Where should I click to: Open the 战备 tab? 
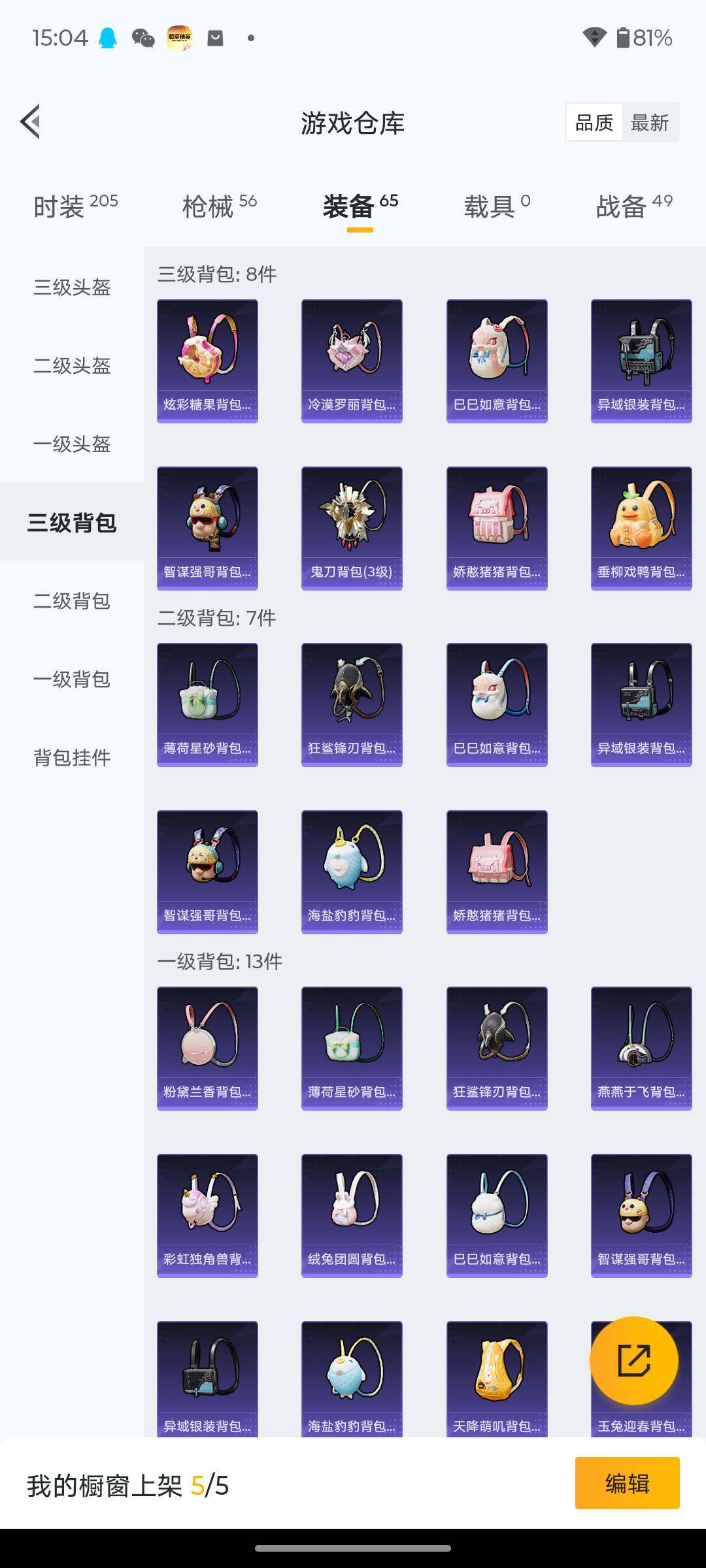(633, 206)
